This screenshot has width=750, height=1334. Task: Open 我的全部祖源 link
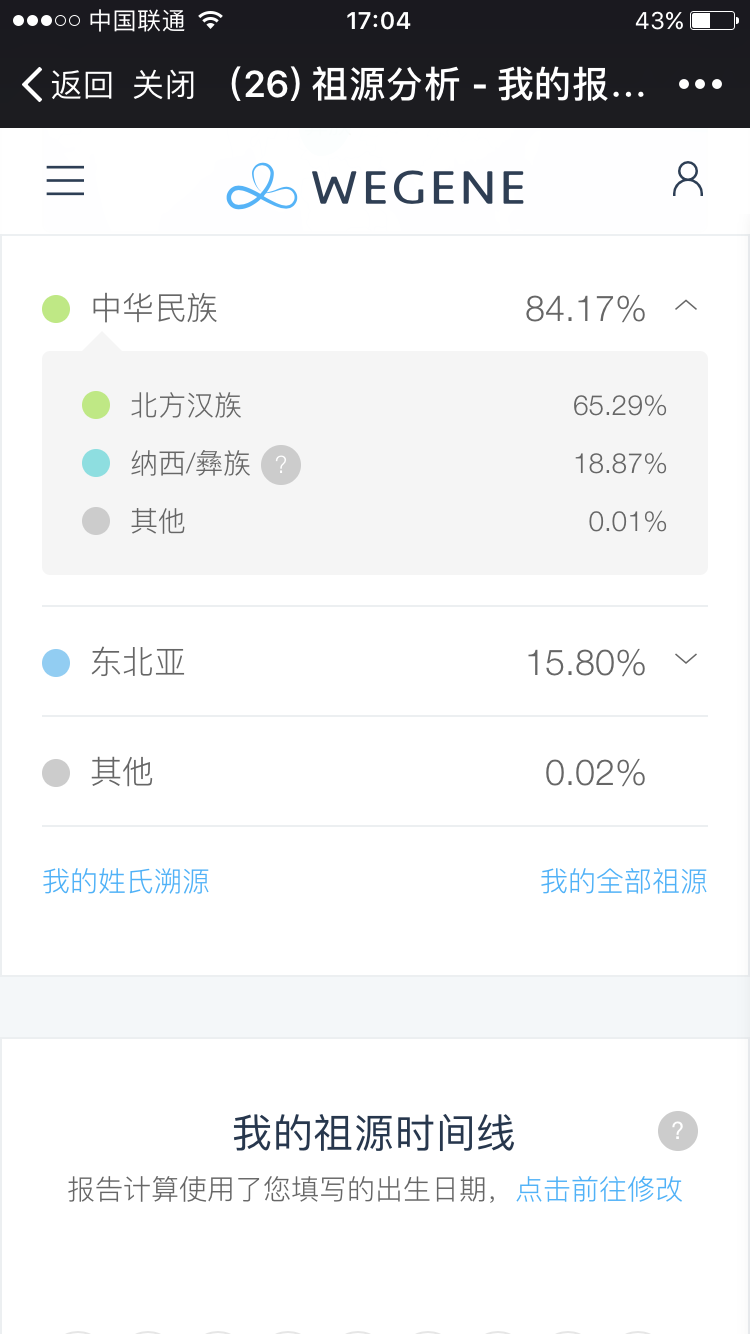point(624,881)
